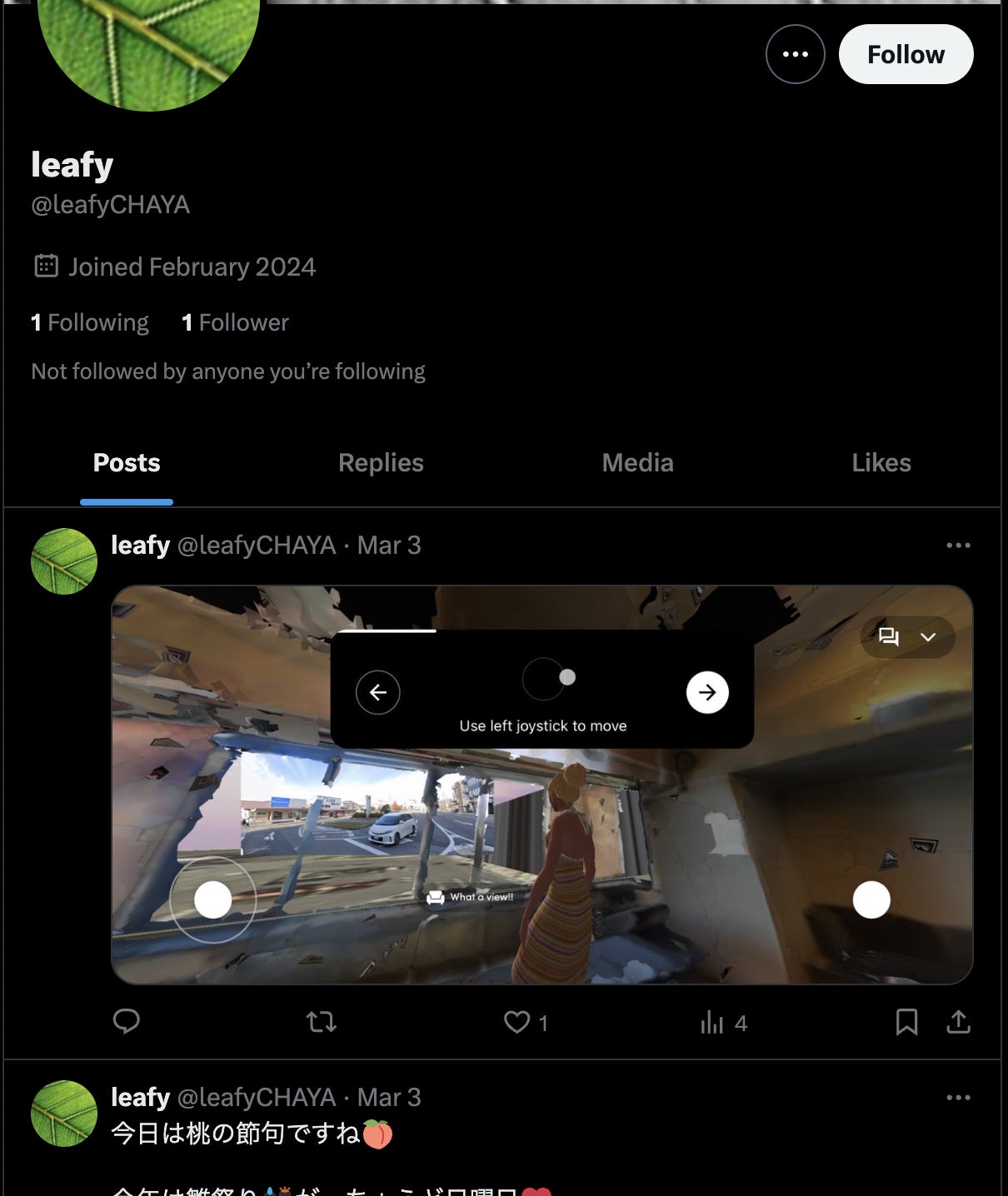Viewport: 1008px width, 1196px height.
Task: Follow the leafy account
Action: click(x=906, y=54)
